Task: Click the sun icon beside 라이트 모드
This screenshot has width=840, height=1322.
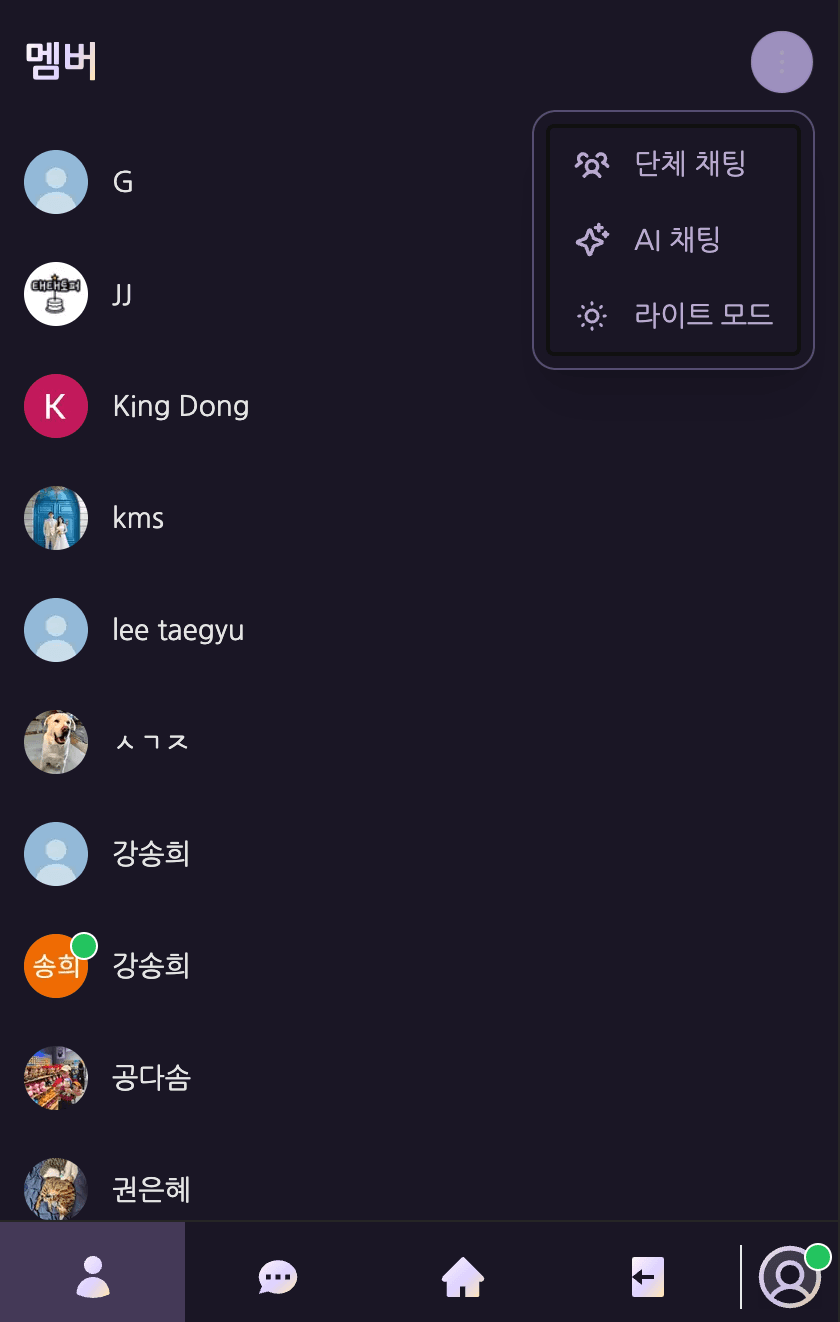Action: (x=591, y=315)
